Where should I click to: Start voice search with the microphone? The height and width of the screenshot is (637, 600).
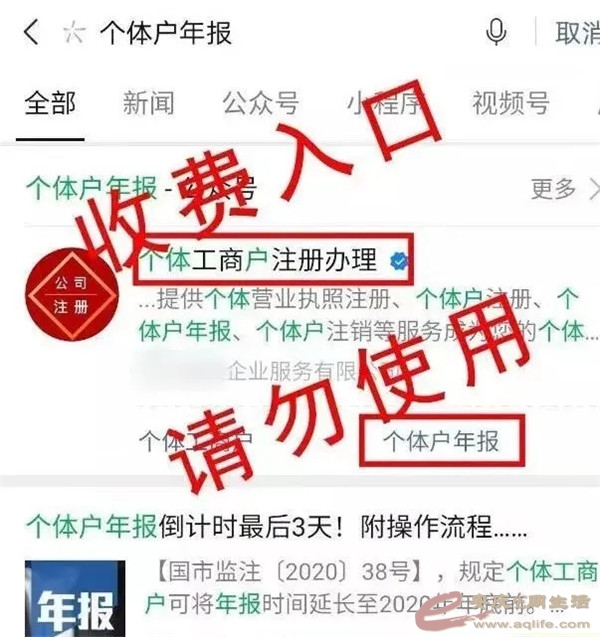(x=496, y=32)
